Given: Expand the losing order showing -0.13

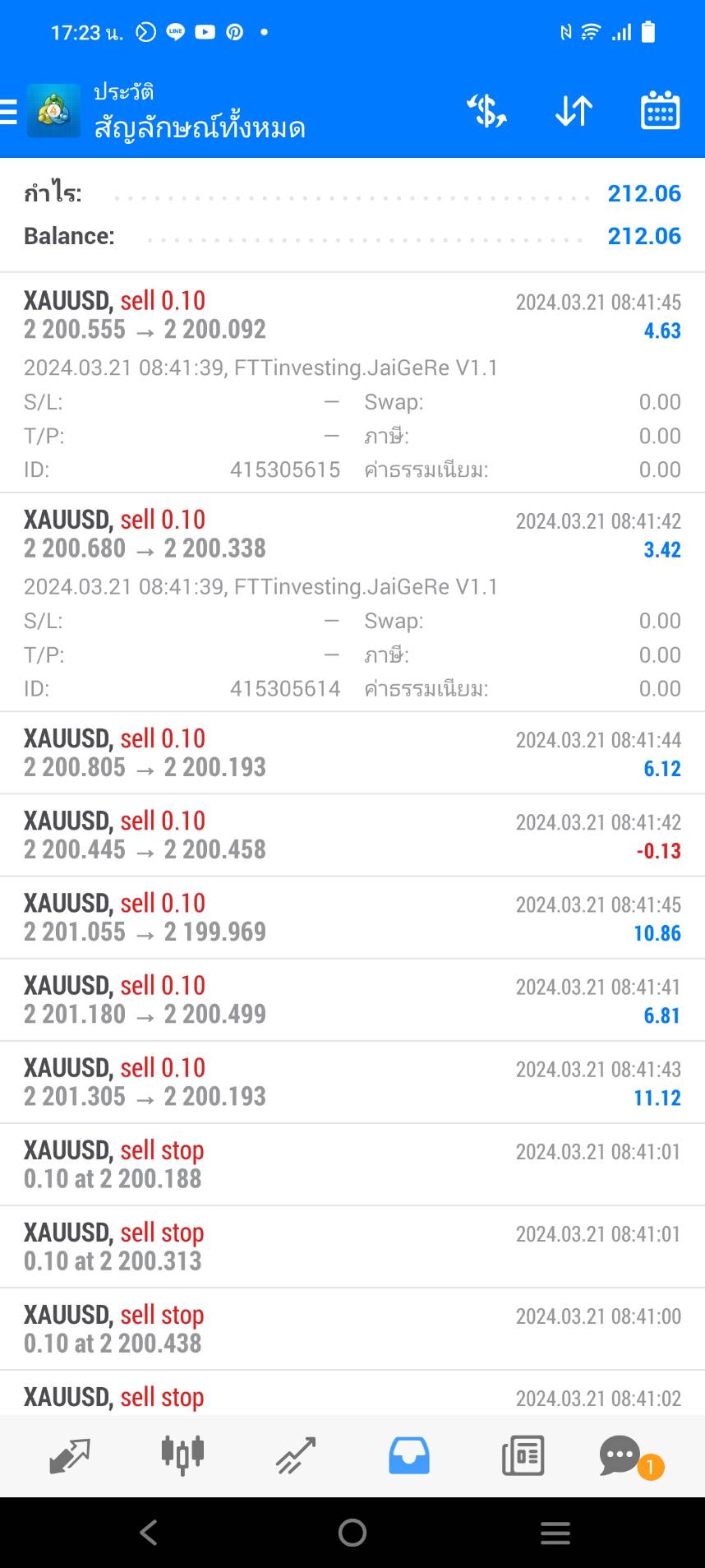Looking at the screenshot, I should tap(352, 835).
